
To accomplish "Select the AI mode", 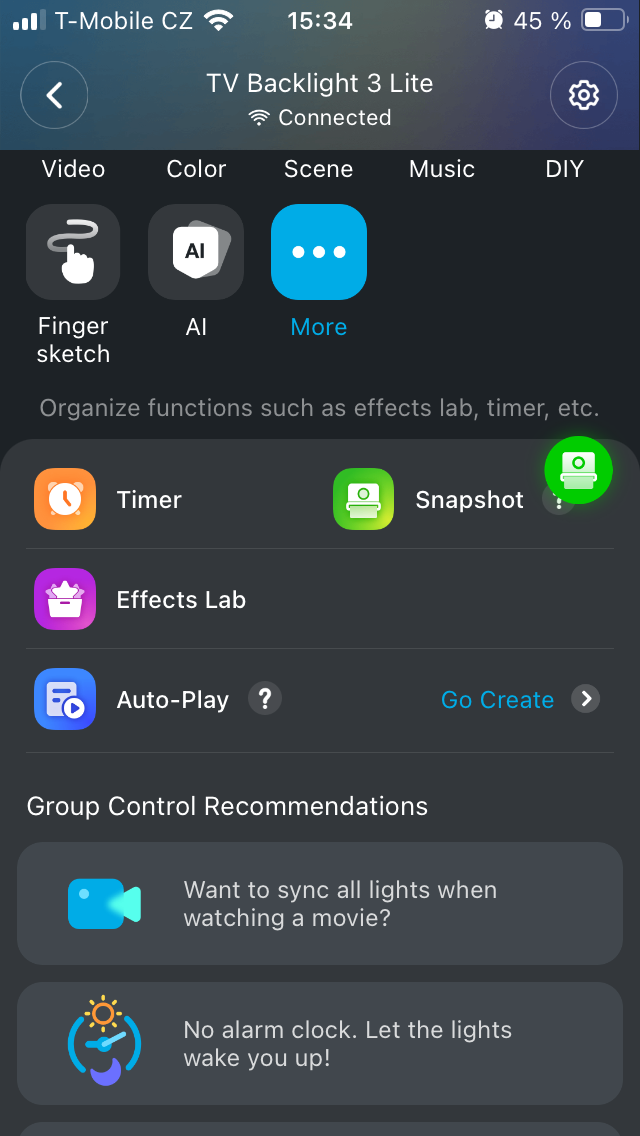I will click(196, 252).
